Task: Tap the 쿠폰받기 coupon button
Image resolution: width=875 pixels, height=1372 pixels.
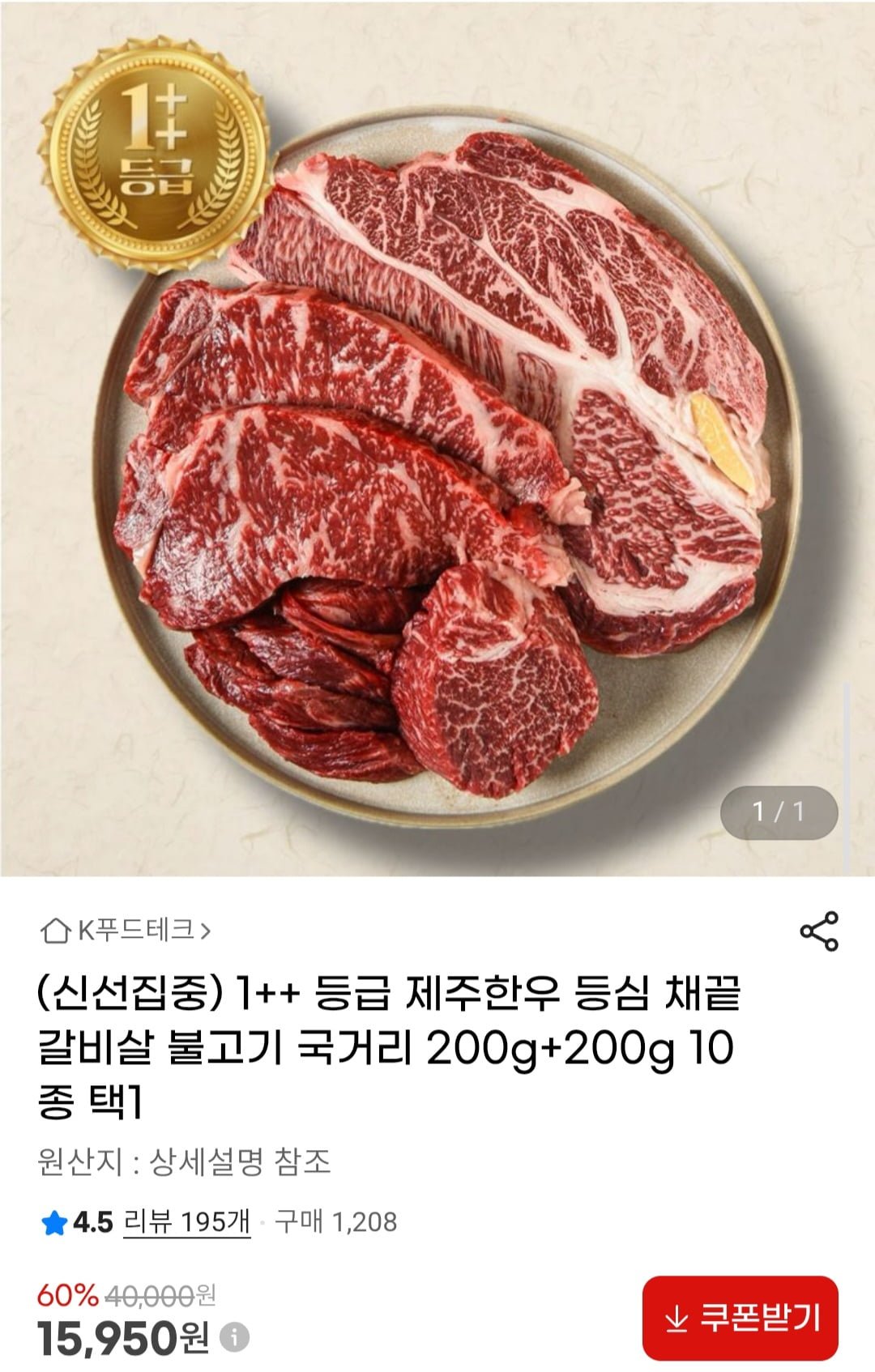Action: [x=740, y=1318]
